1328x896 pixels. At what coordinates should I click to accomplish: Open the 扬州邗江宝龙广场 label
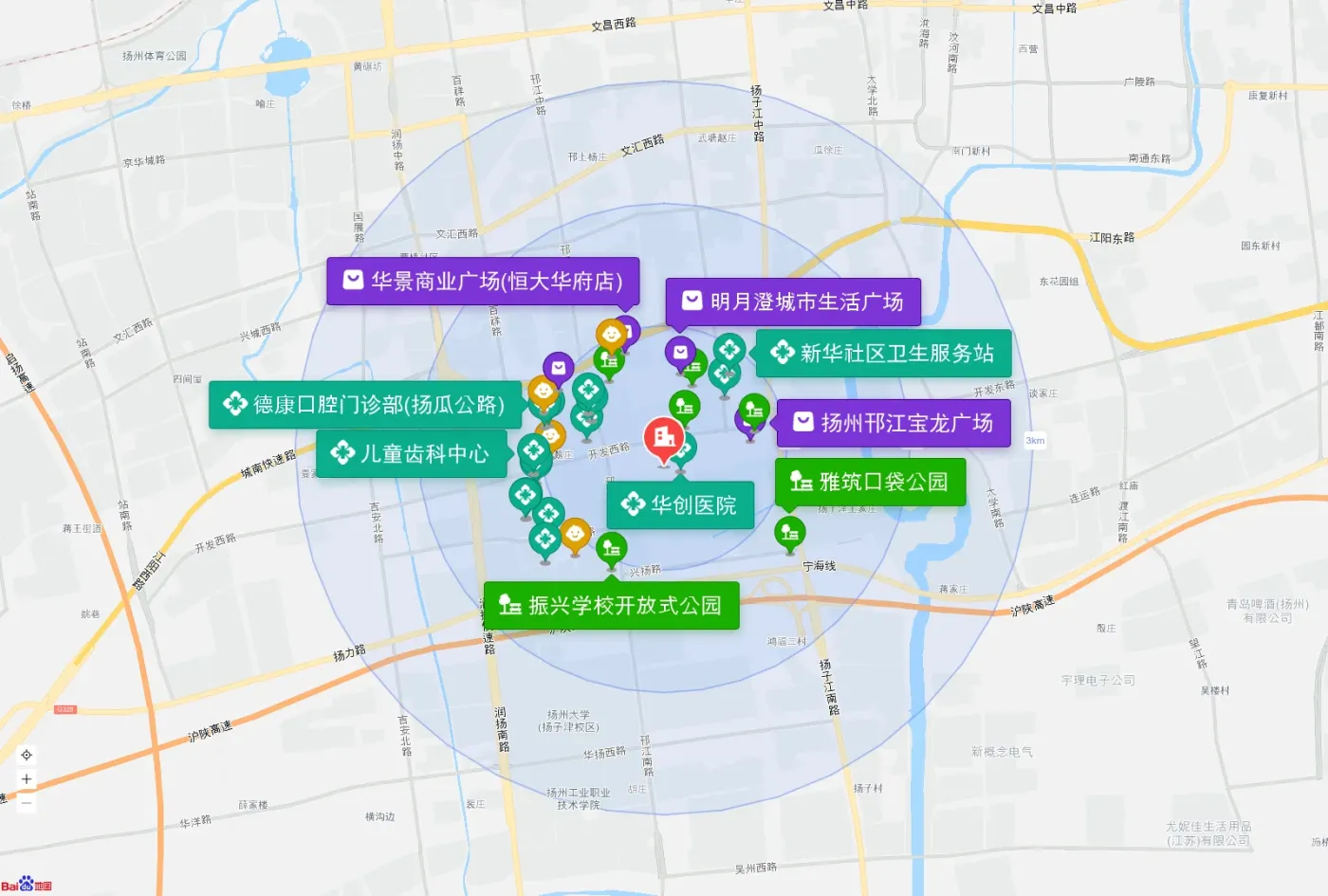point(894,423)
